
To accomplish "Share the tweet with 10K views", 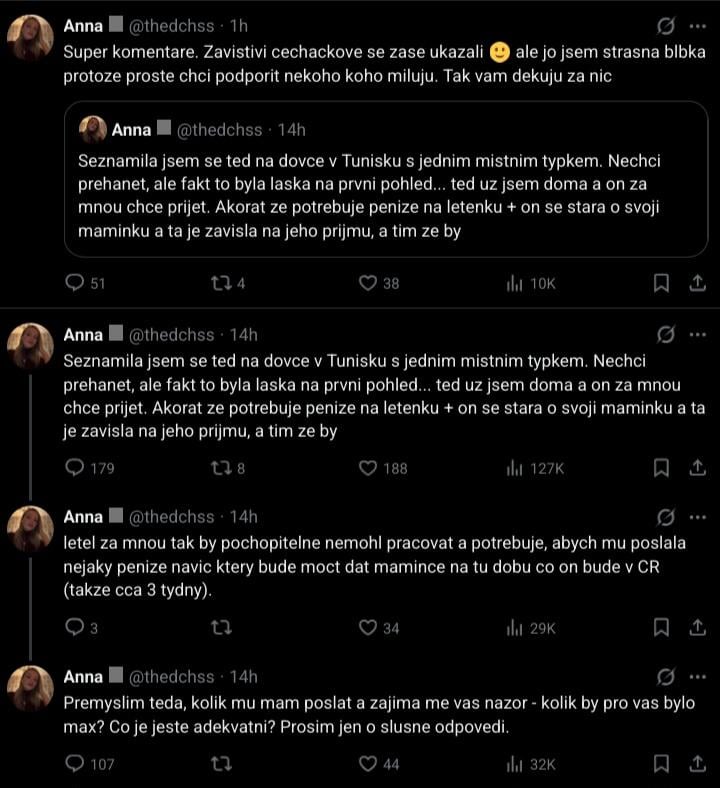I will coord(697,283).
